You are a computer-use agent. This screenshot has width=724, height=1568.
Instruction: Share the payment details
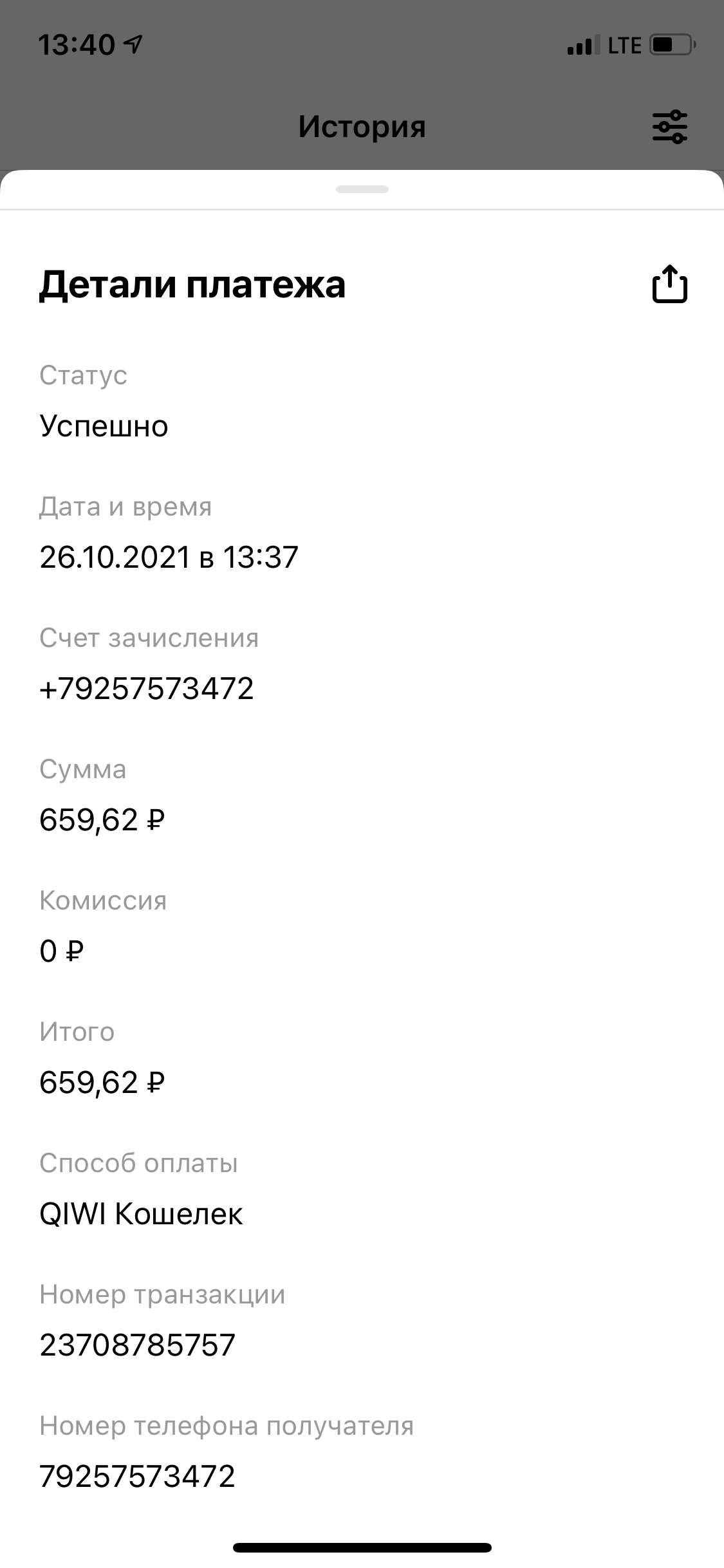(670, 284)
